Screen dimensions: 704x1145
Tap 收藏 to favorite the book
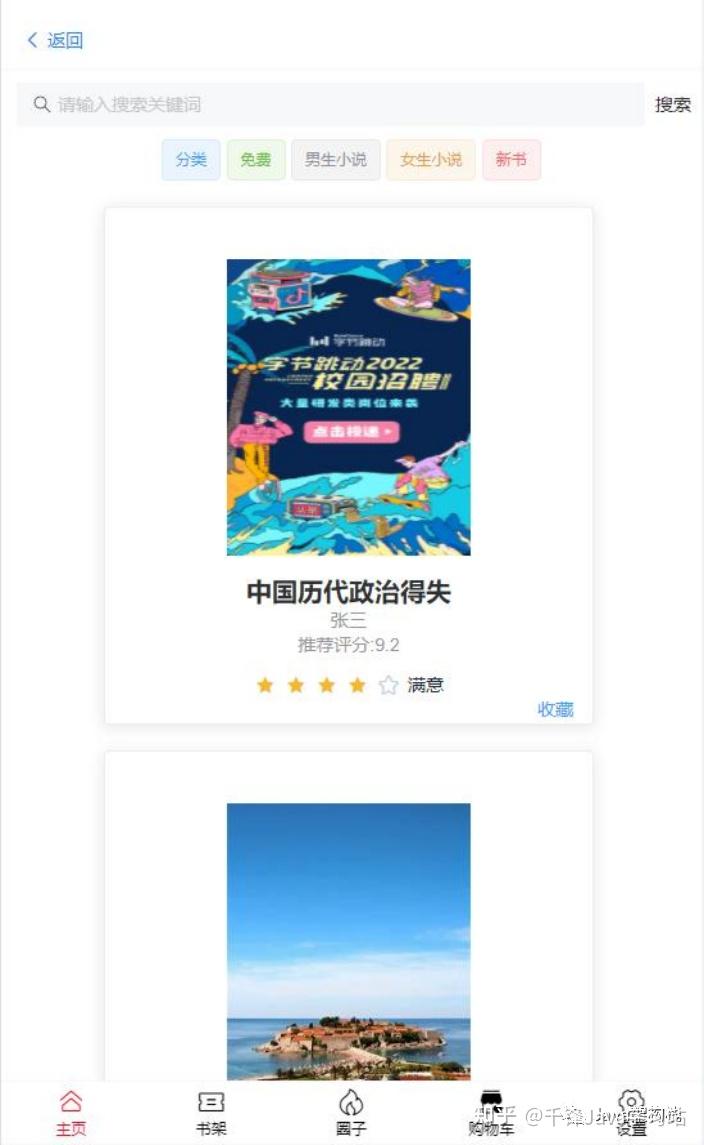[x=555, y=710]
